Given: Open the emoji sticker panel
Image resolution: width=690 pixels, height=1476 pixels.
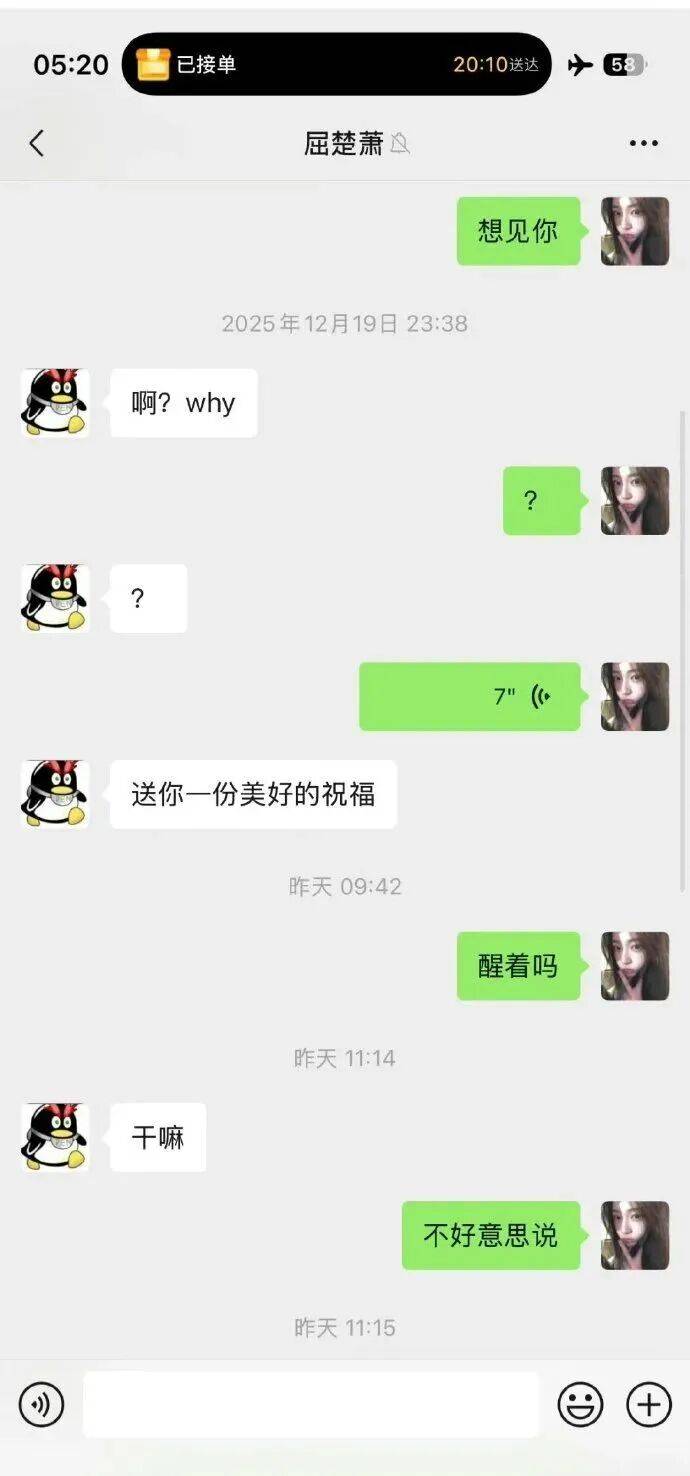Looking at the screenshot, I should (580, 1405).
